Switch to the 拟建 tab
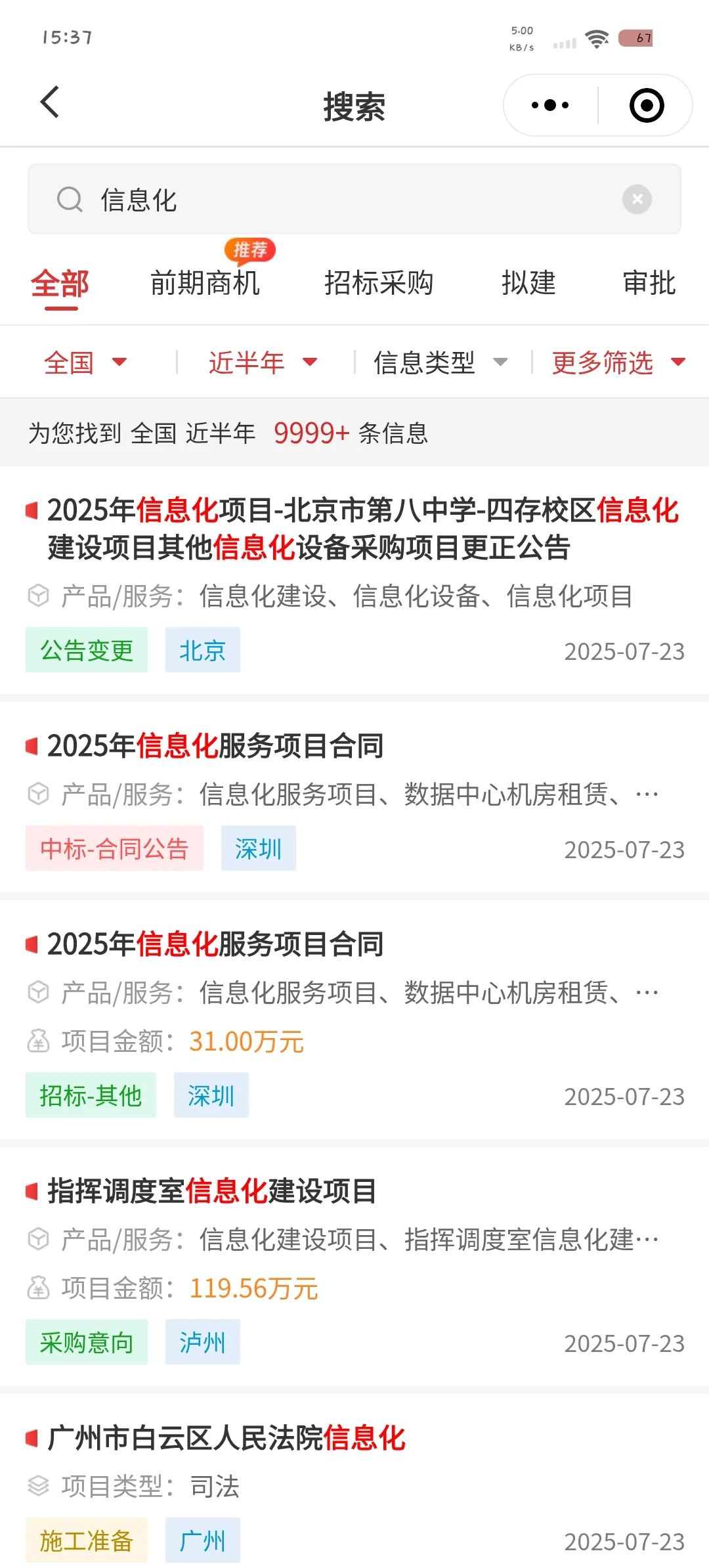The width and height of the screenshot is (709, 1568). (x=528, y=284)
